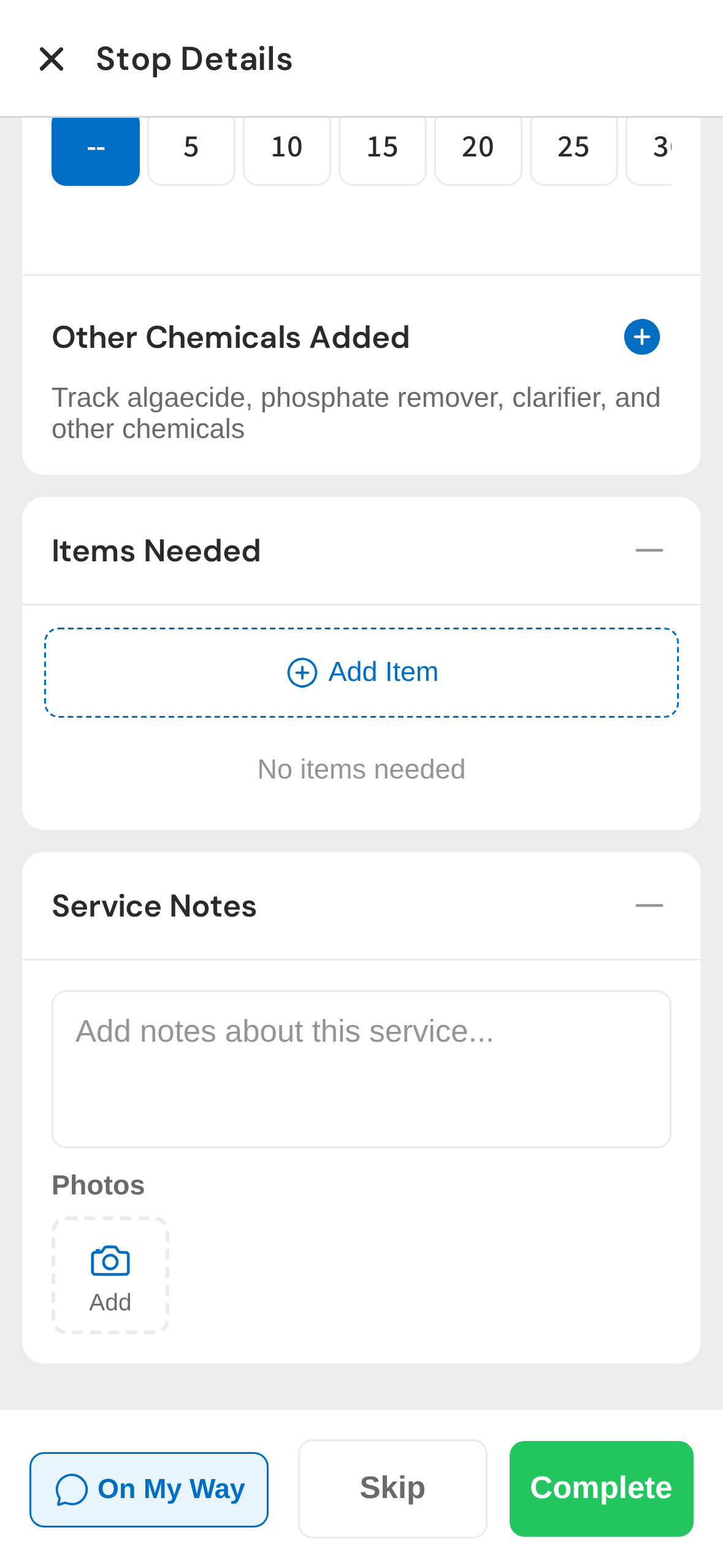Tap the plus circle inside Add Item
The image size is (723, 1568).
[302, 672]
